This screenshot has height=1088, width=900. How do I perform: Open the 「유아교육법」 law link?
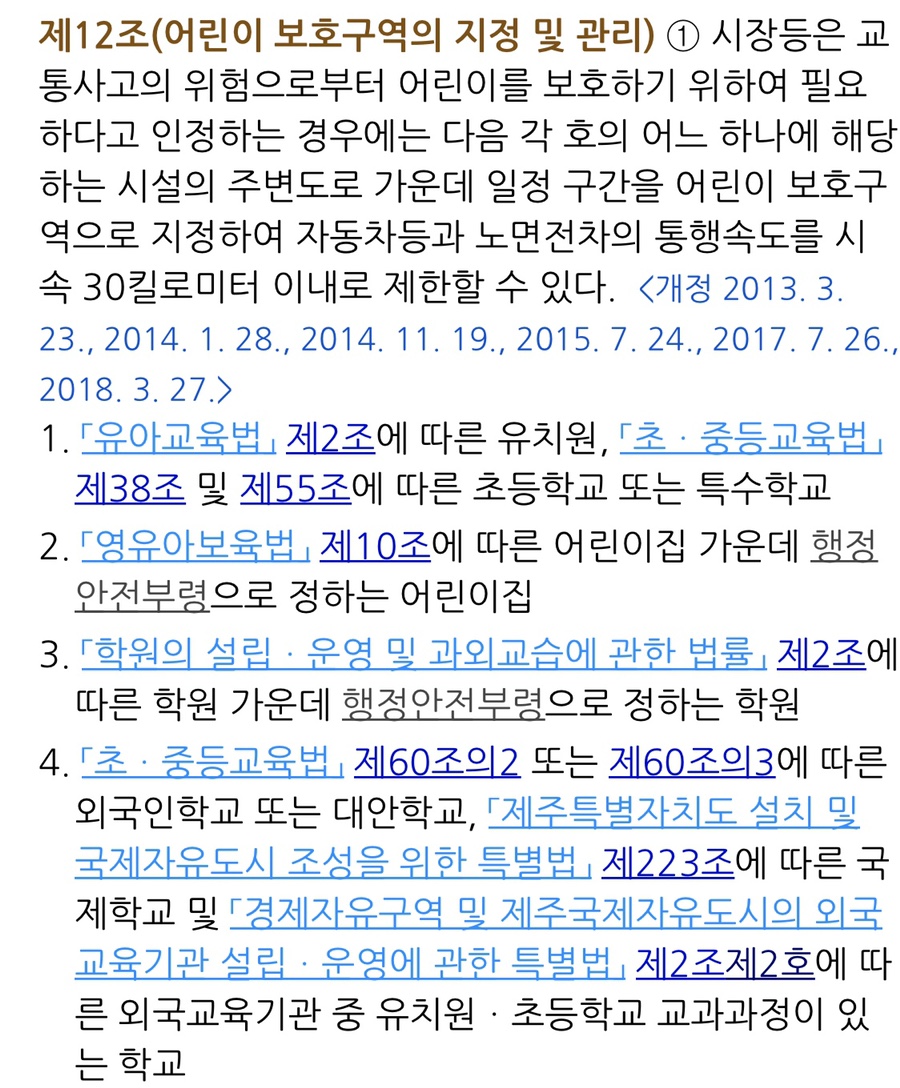pos(177,439)
